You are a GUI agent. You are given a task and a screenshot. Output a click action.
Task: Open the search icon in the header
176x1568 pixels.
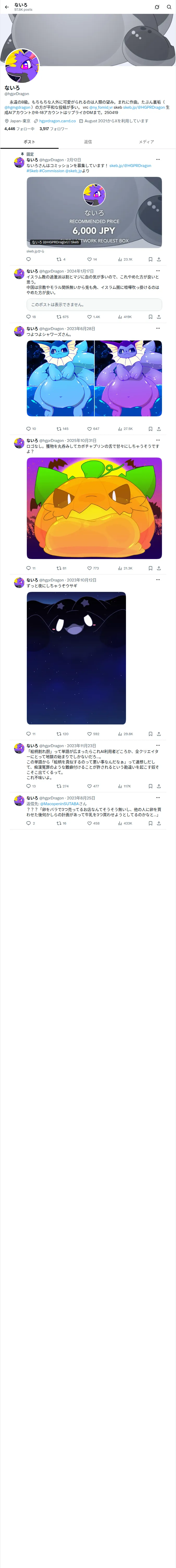coord(169,7)
